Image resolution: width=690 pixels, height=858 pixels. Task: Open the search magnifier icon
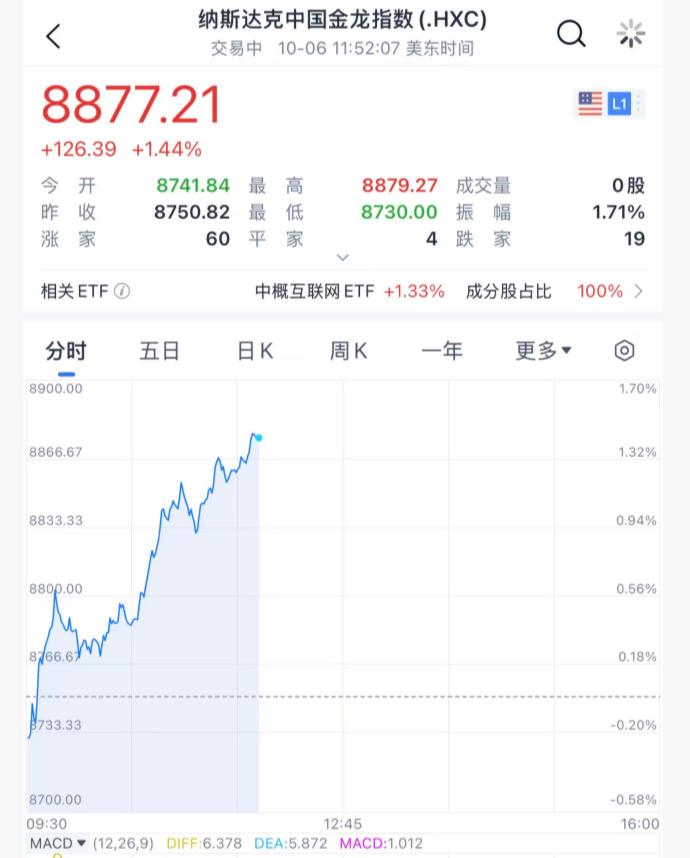tap(570, 35)
